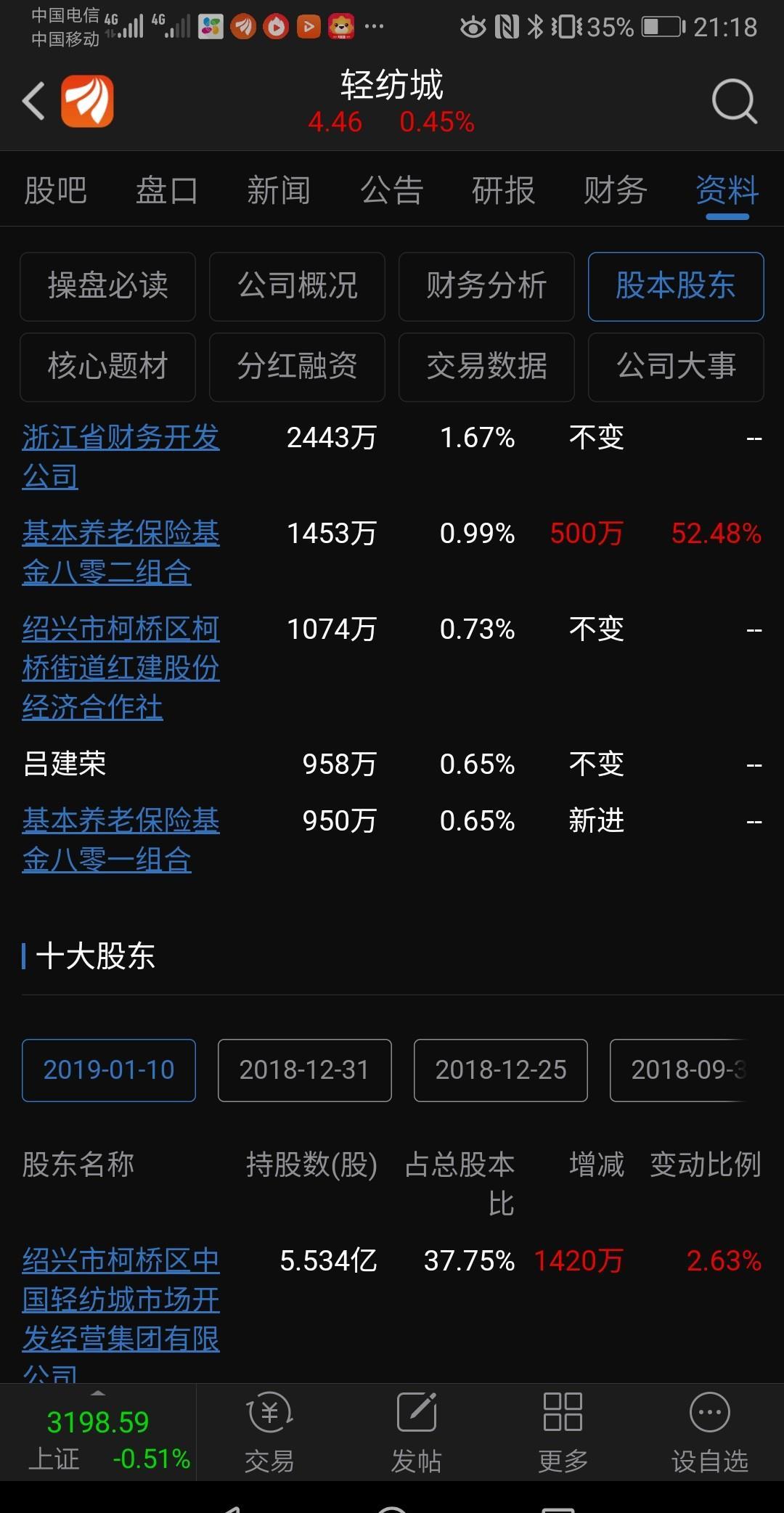Open the 公告 announcements tab
This screenshot has width=784, height=1513.
(391, 190)
